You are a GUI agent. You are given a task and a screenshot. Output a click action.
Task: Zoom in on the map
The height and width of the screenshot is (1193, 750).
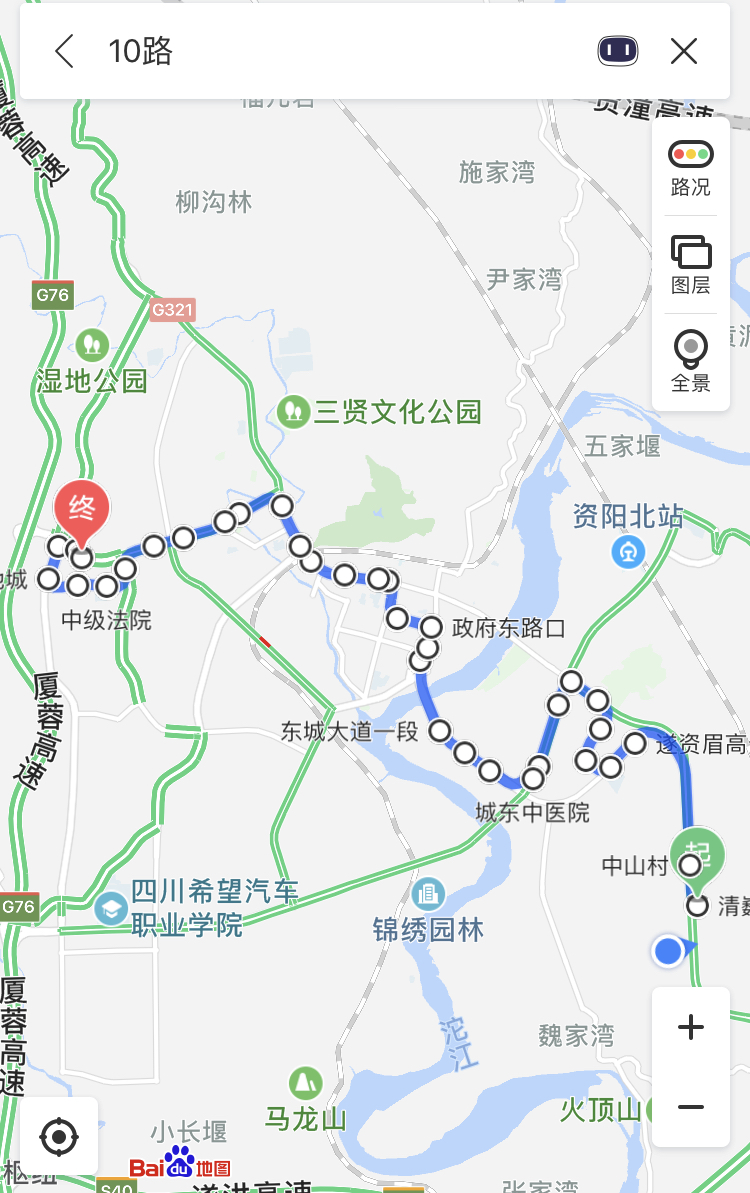pyautogui.click(x=691, y=1027)
